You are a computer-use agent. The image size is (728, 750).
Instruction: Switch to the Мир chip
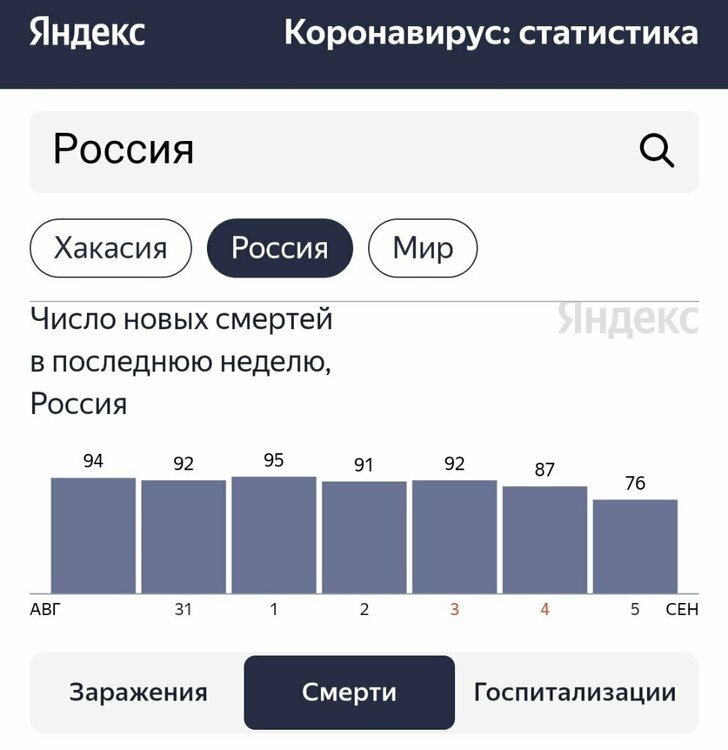pyautogui.click(x=423, y=248)
